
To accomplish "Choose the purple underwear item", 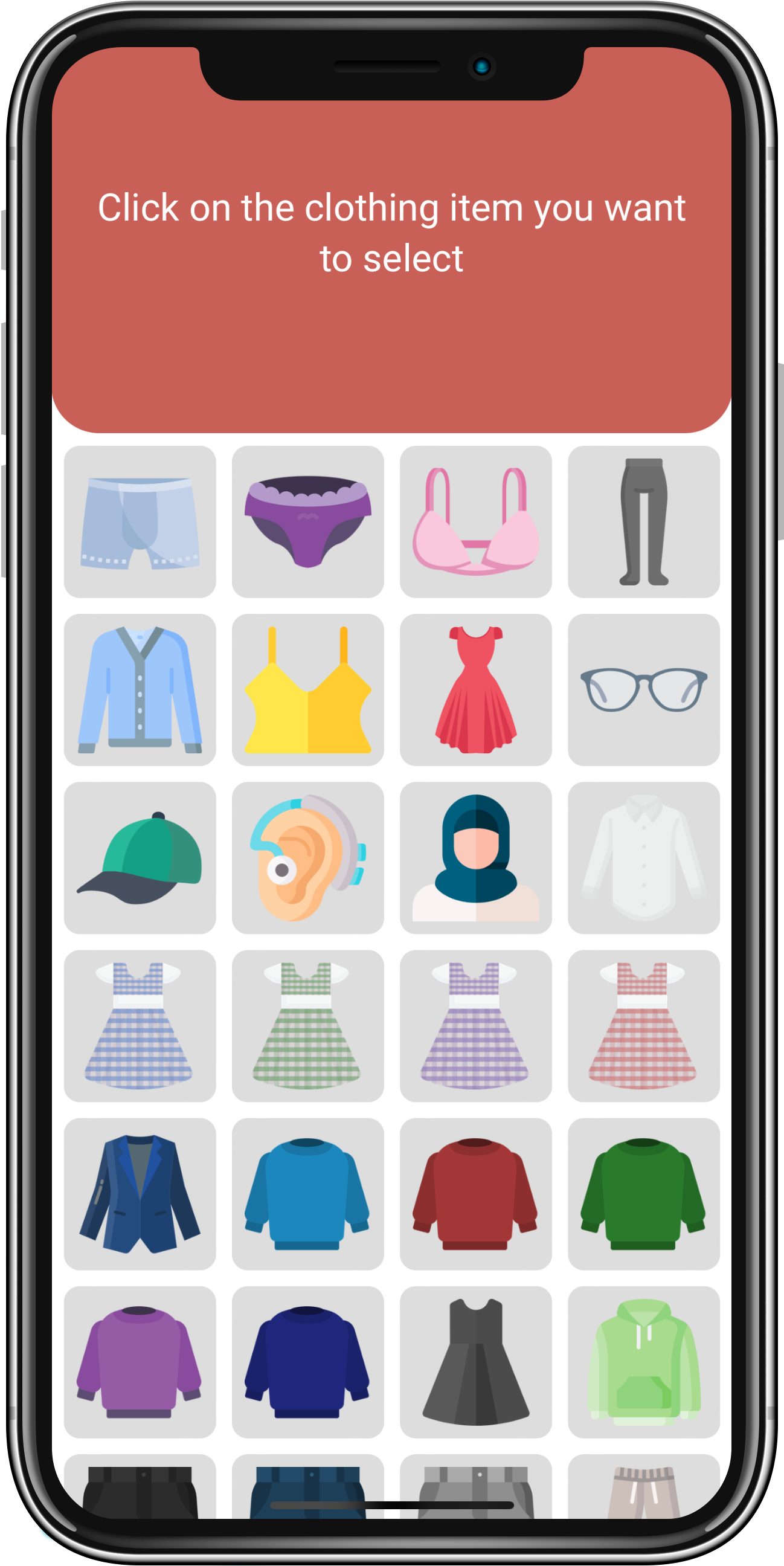I will coord(307,521).
